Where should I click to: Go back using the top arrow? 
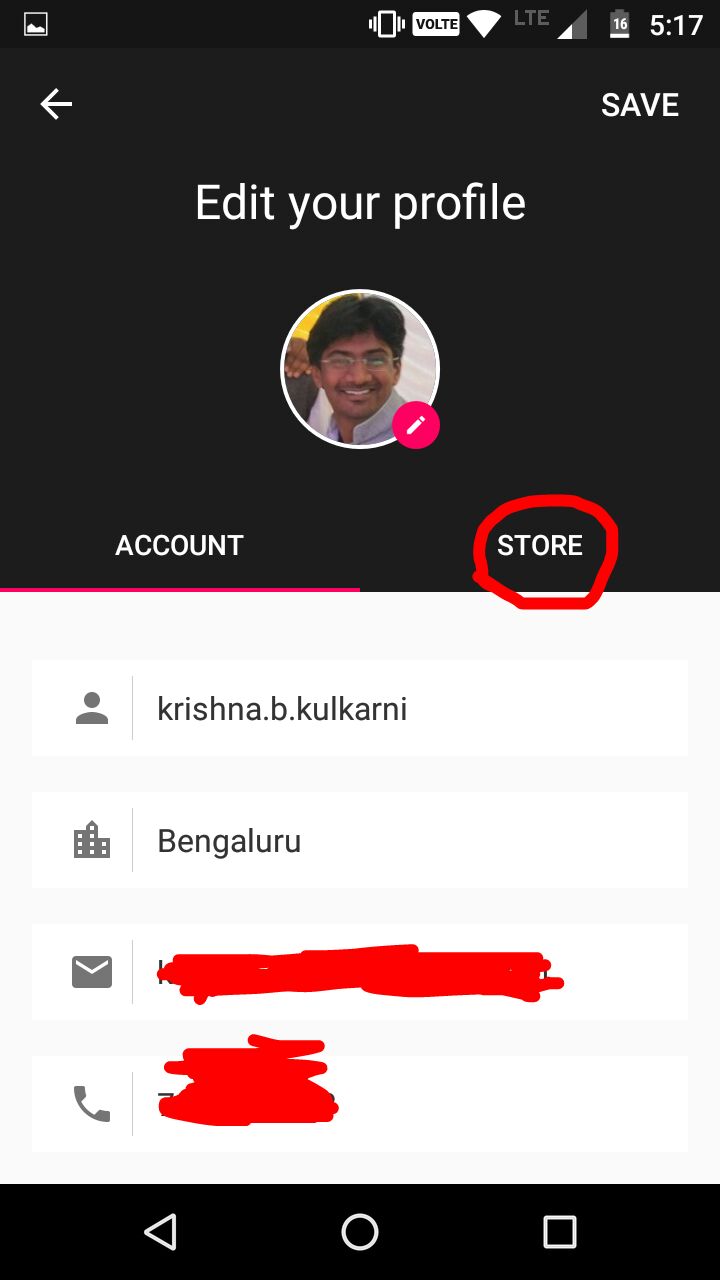tap(56, 104)
